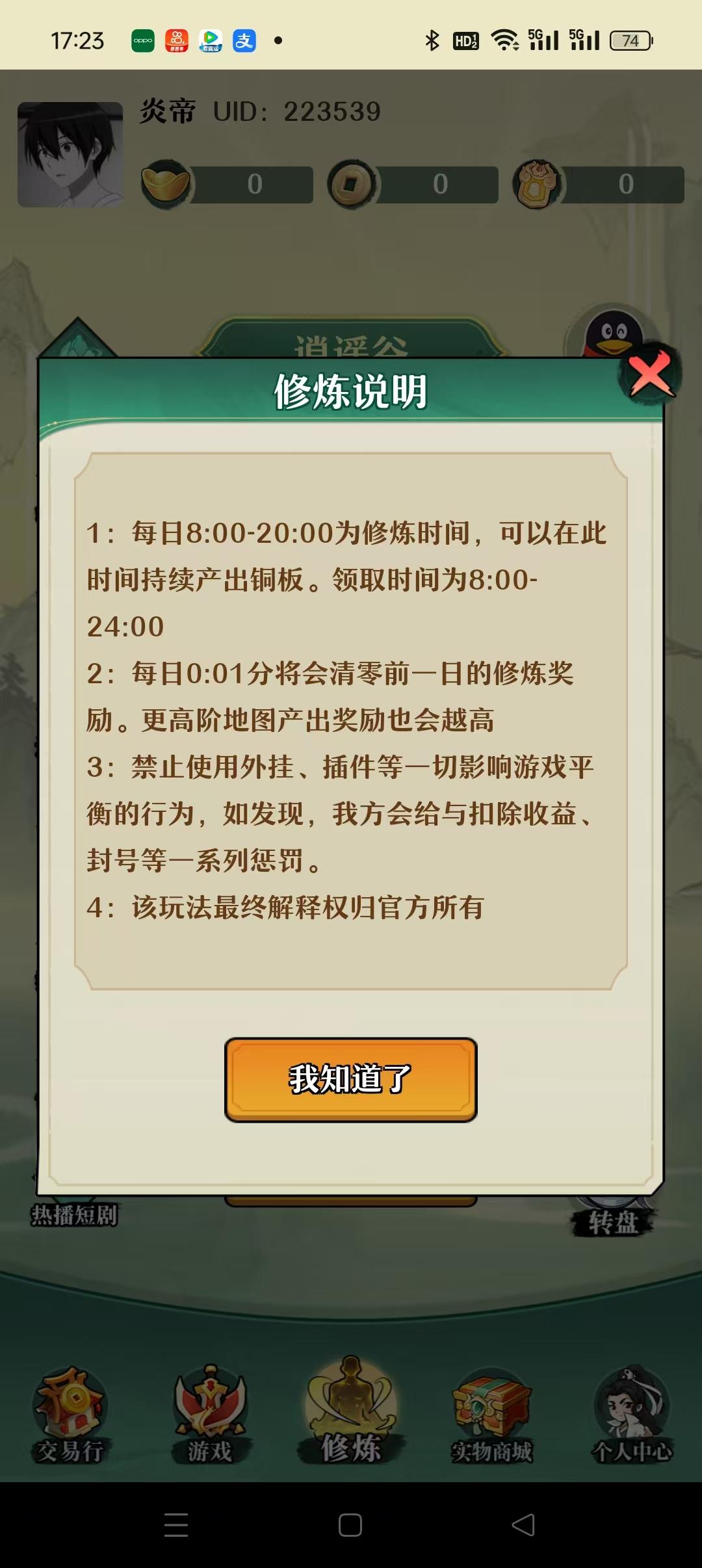Close the 修炼说明 dialog with red X
The image size is (702, 1568).
tap(650, 373)
